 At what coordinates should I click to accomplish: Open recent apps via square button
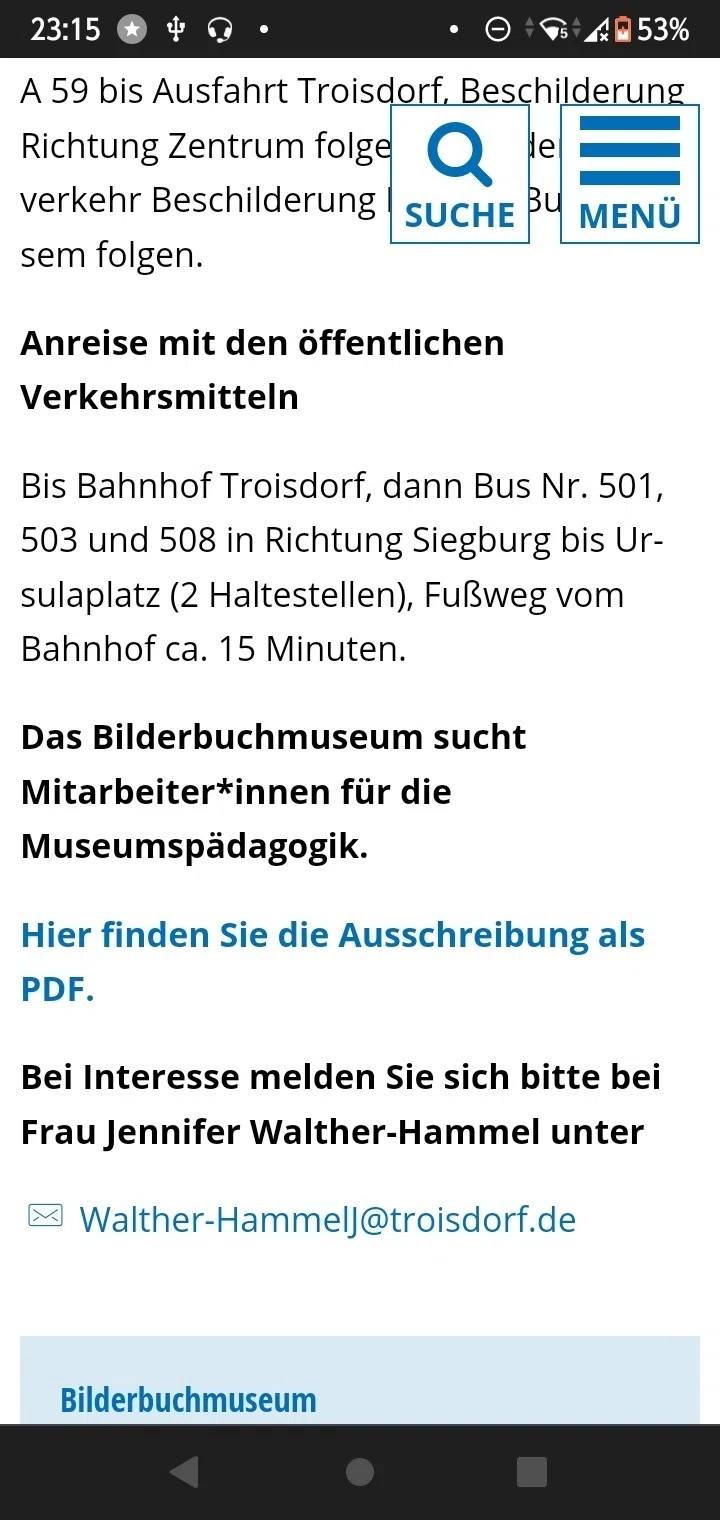(x=532, y=1472)
